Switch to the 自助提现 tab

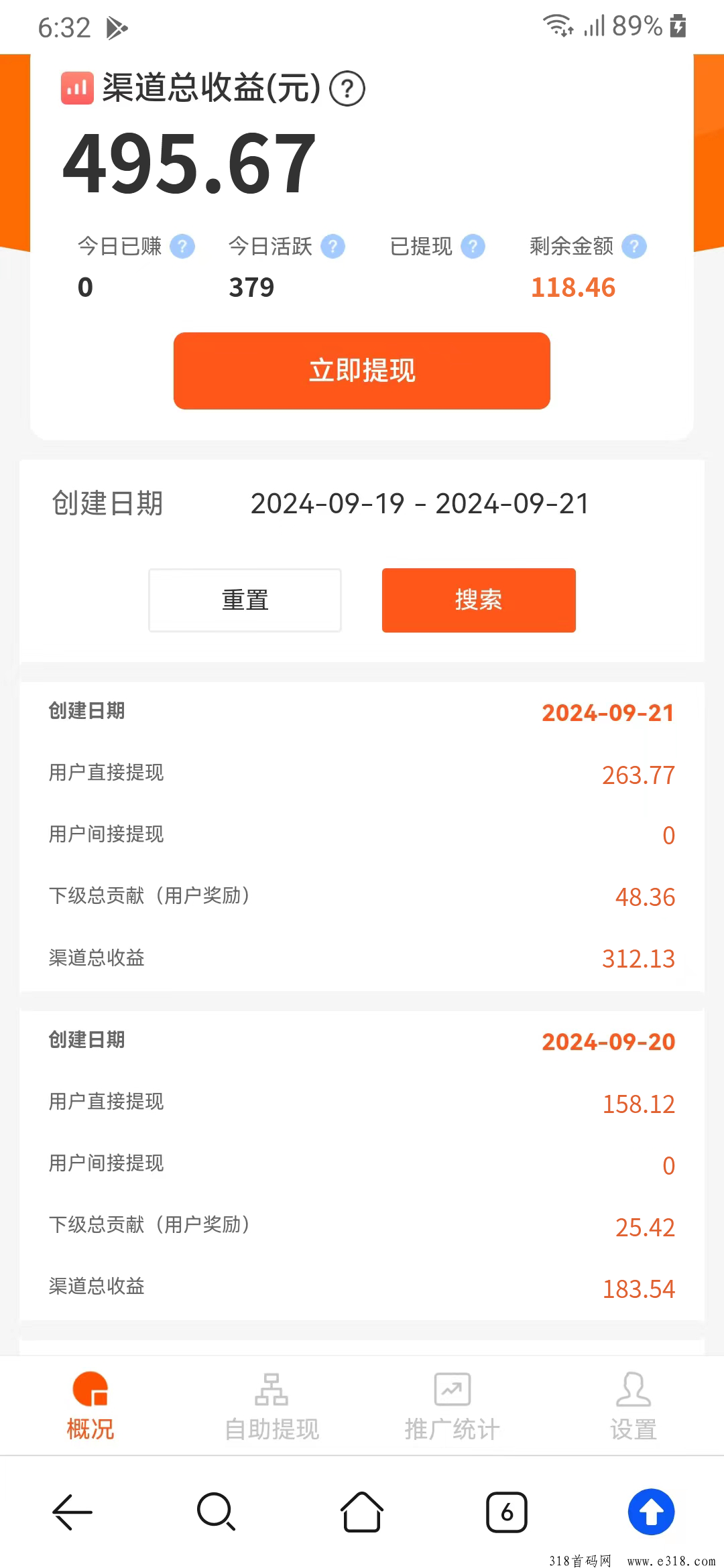pyautogui.click(x=271, y=1406)
